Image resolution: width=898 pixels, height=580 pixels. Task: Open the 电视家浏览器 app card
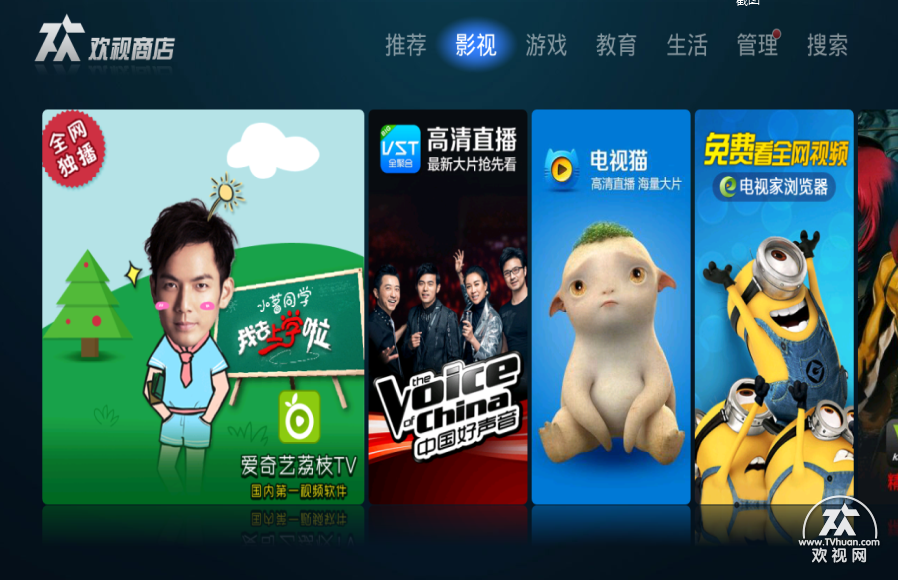pos(774,306)
